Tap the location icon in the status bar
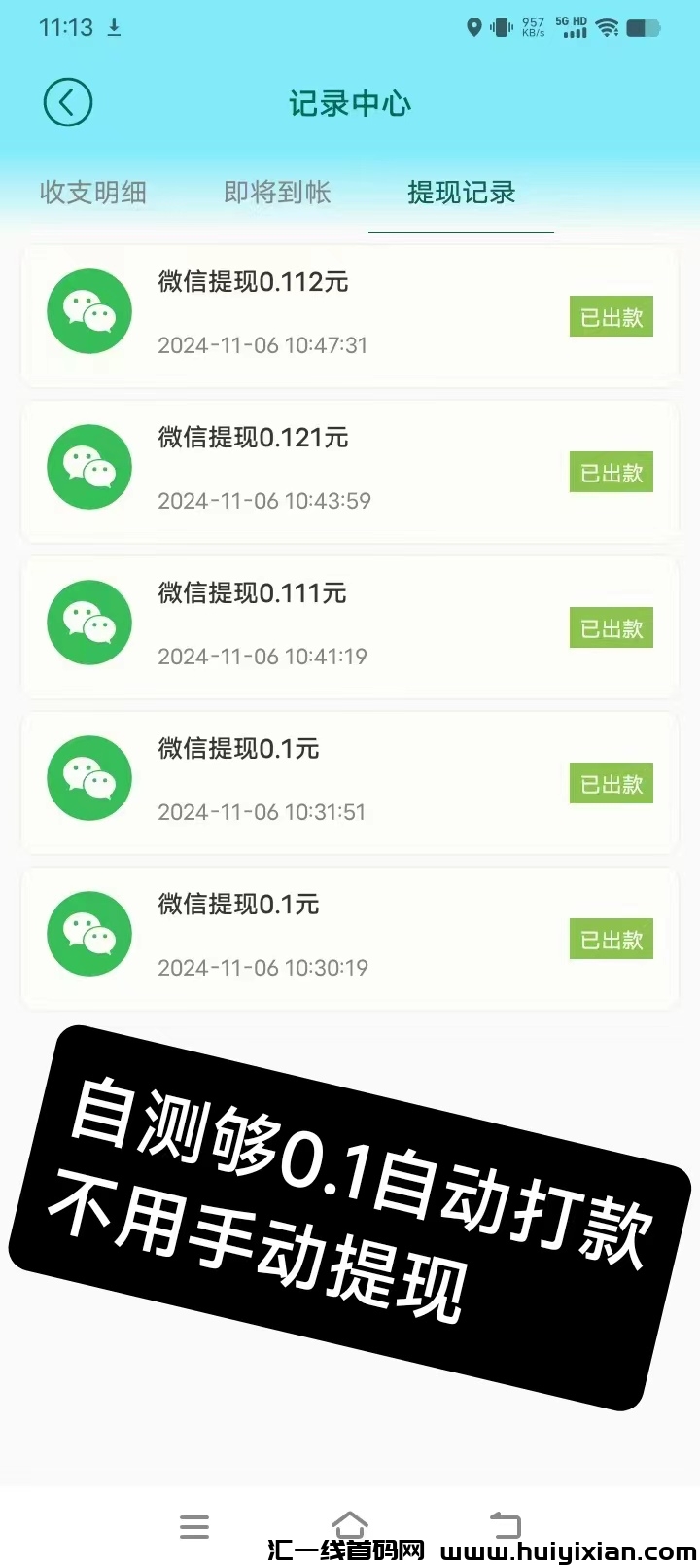 (x=474, y=27)
